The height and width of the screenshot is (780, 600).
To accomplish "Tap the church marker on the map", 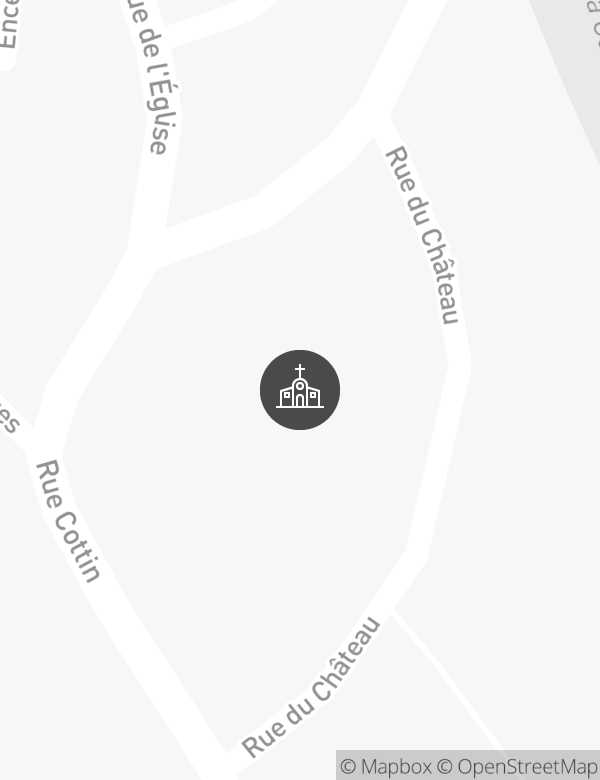I will (x=300, y=390).
